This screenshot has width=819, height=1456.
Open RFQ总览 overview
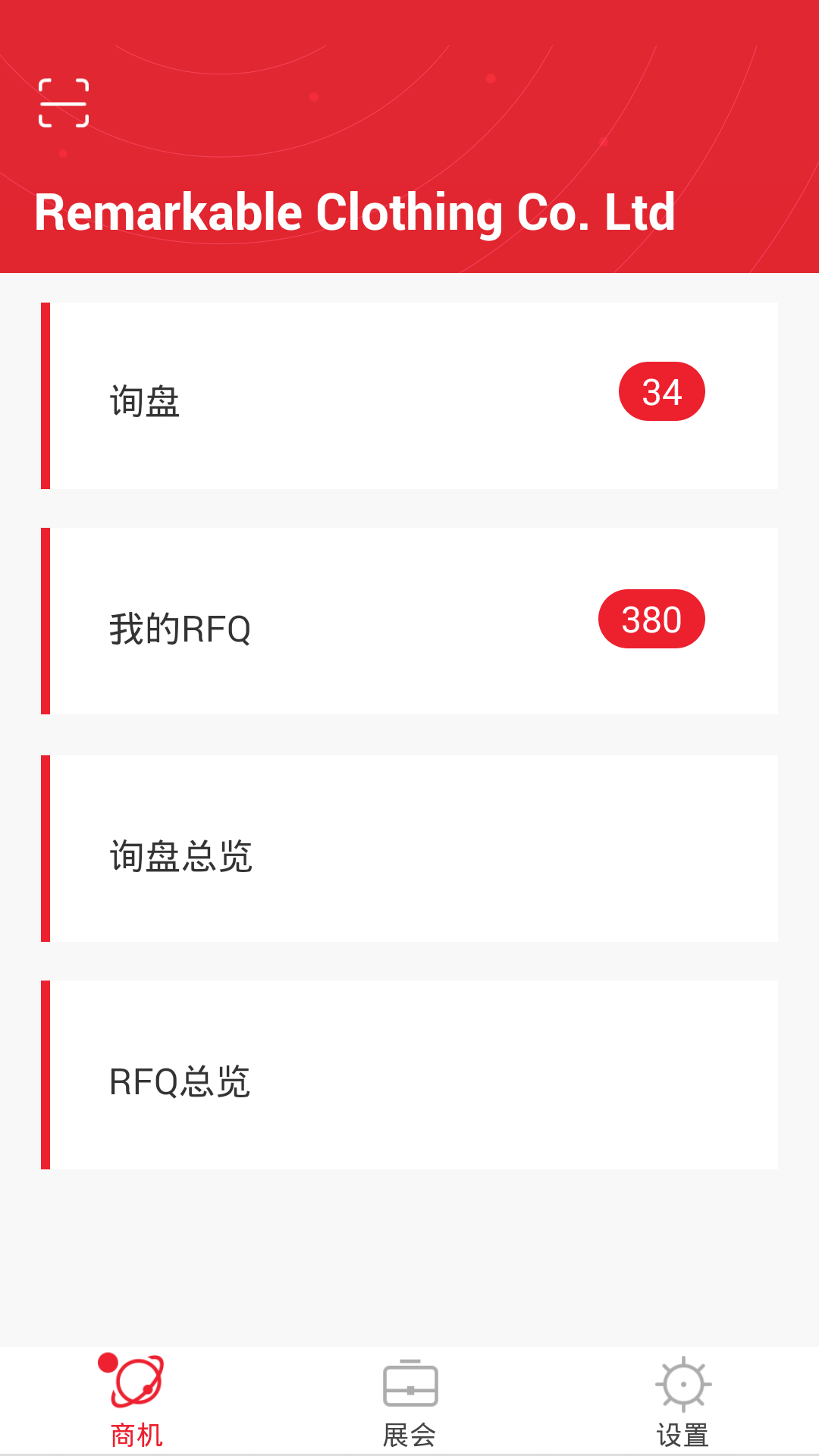tap(409, 1075)
